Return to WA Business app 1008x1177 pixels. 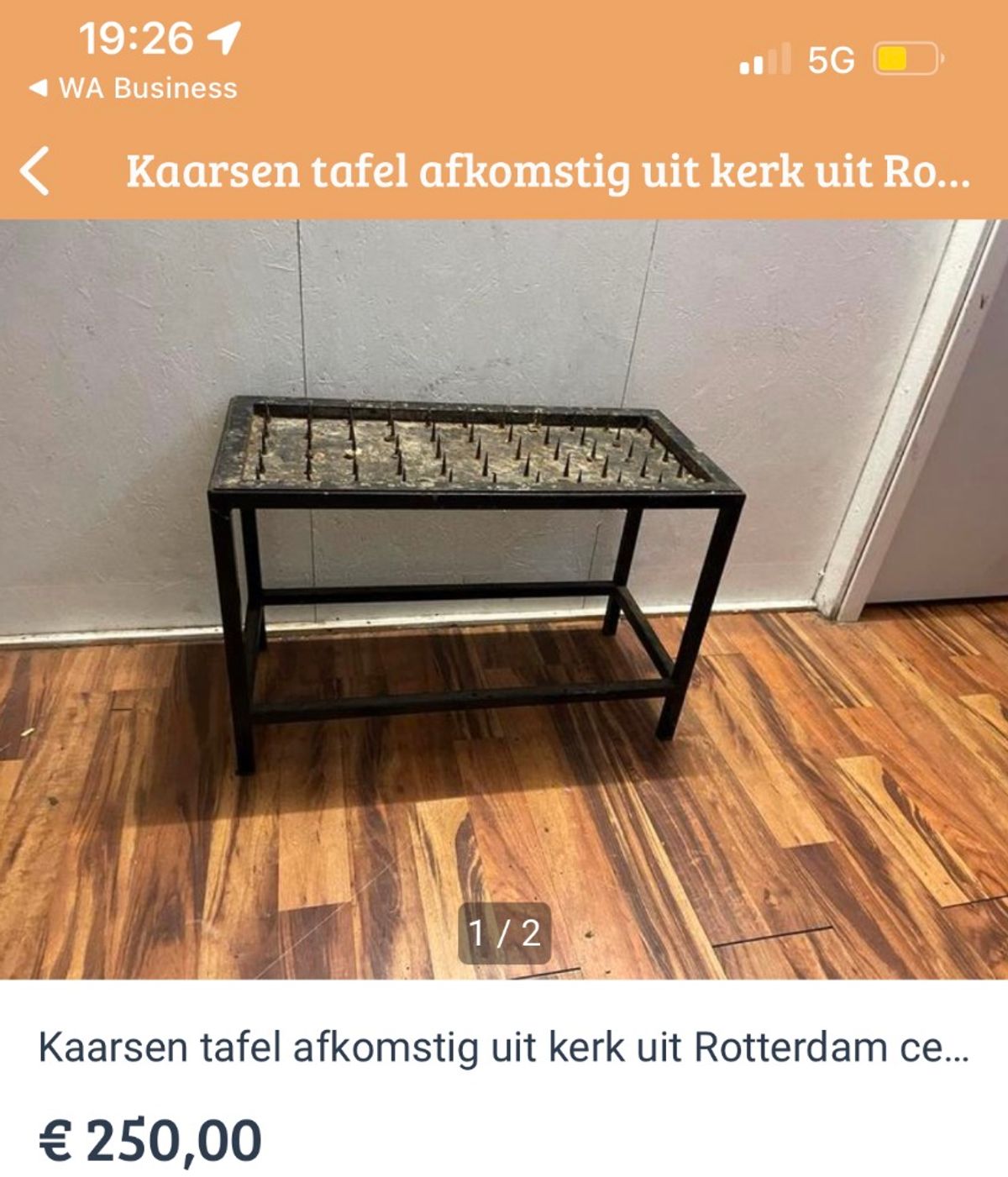[x=134, y=88]
